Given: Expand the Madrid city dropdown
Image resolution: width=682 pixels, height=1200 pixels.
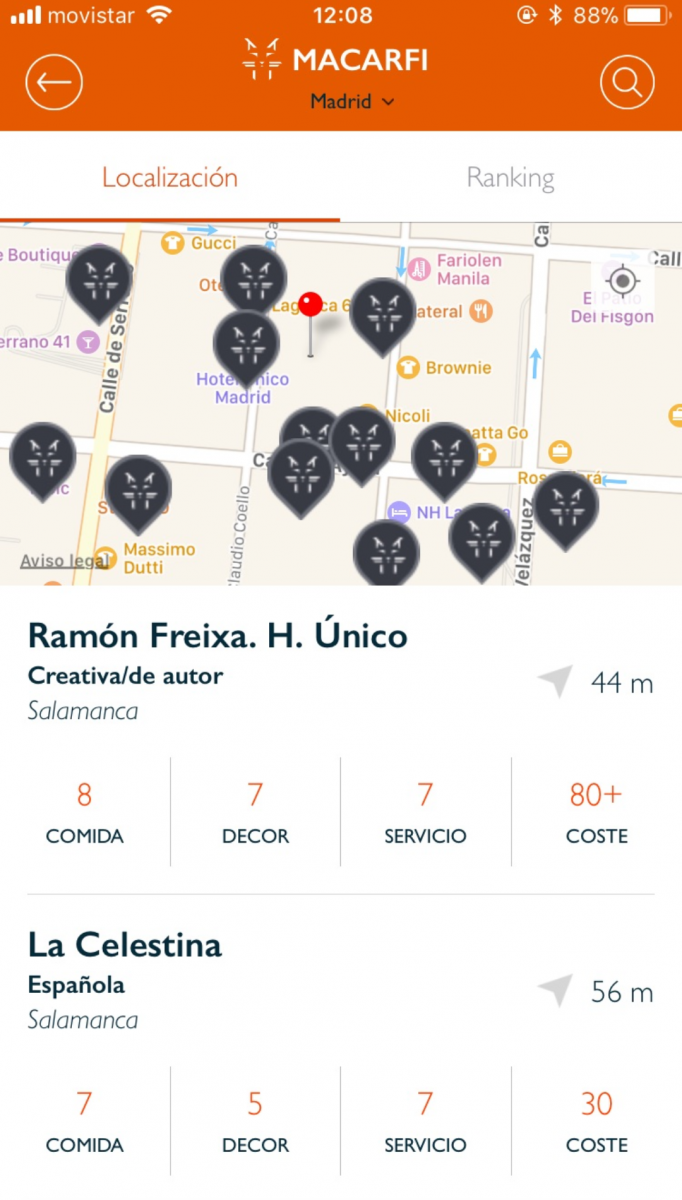Looking at the screenshot, I should (352, 101).
